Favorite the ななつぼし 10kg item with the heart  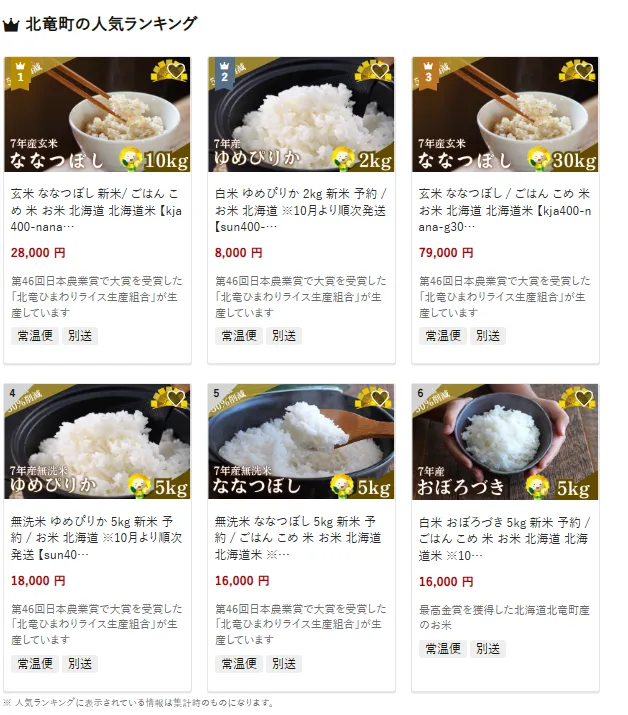(176, 72)
